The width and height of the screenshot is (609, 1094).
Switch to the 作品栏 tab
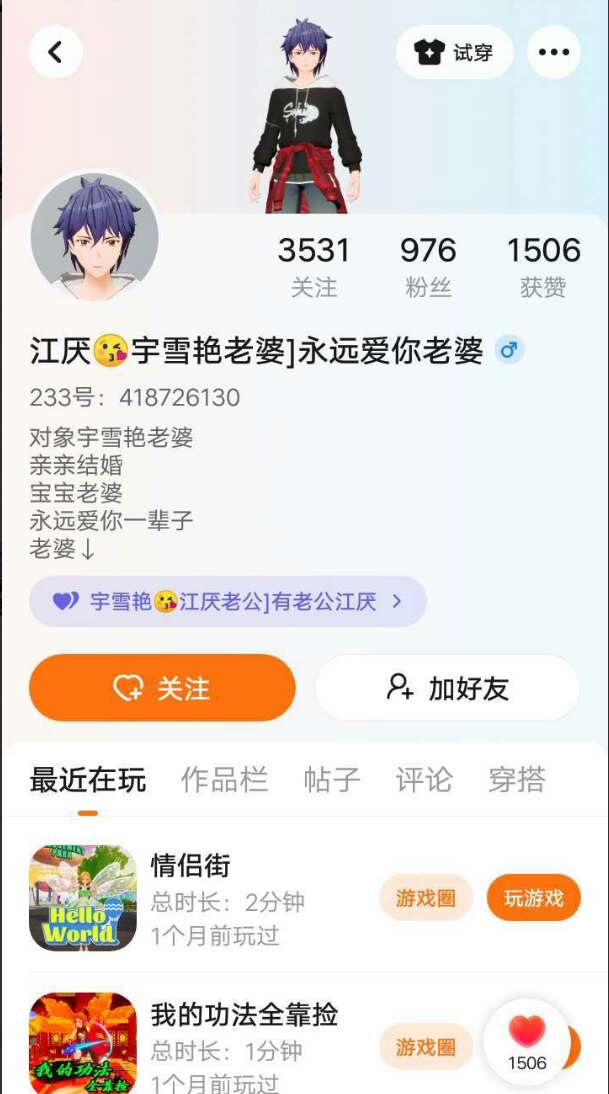tap(224, 780)
